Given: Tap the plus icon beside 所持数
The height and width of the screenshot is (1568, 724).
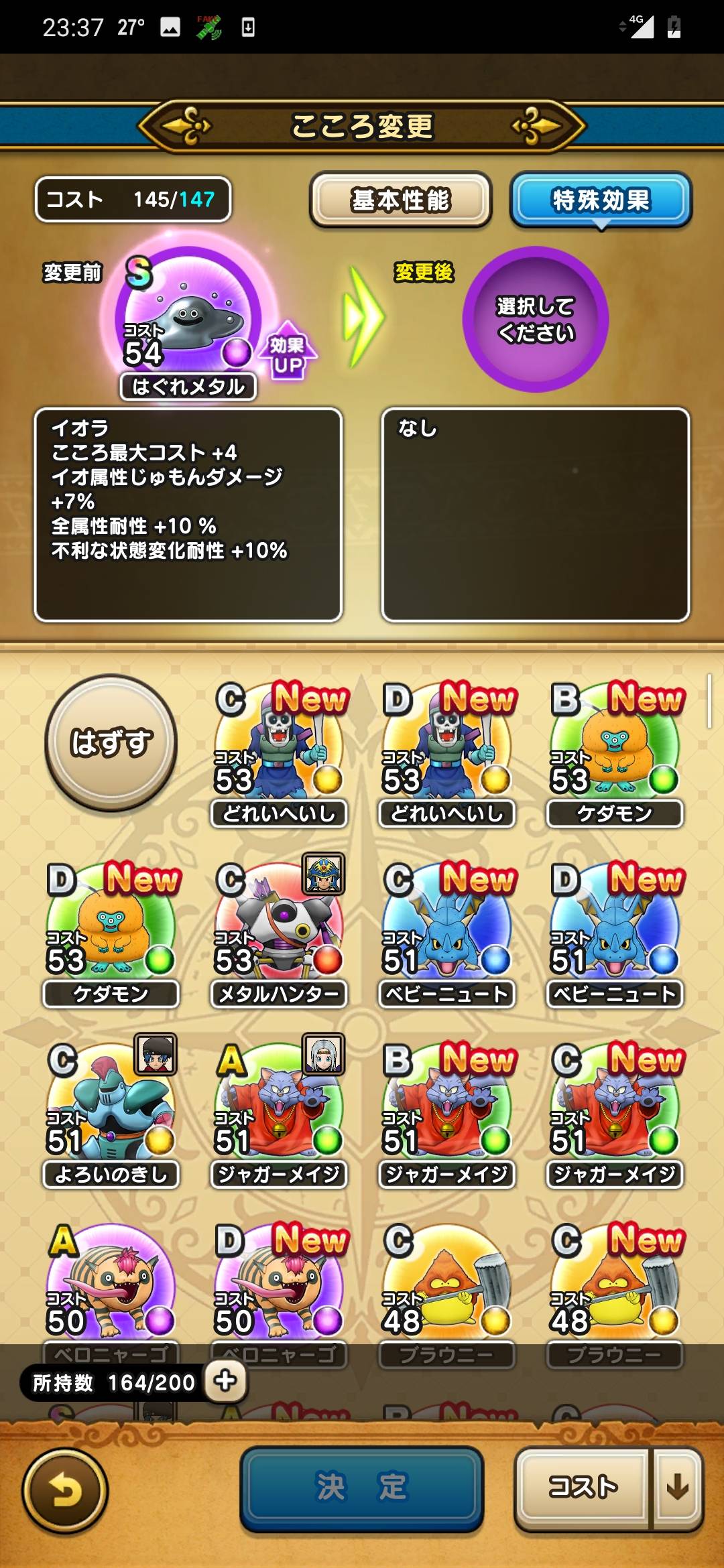Looking at the screenshot, I should point(225,1380).
